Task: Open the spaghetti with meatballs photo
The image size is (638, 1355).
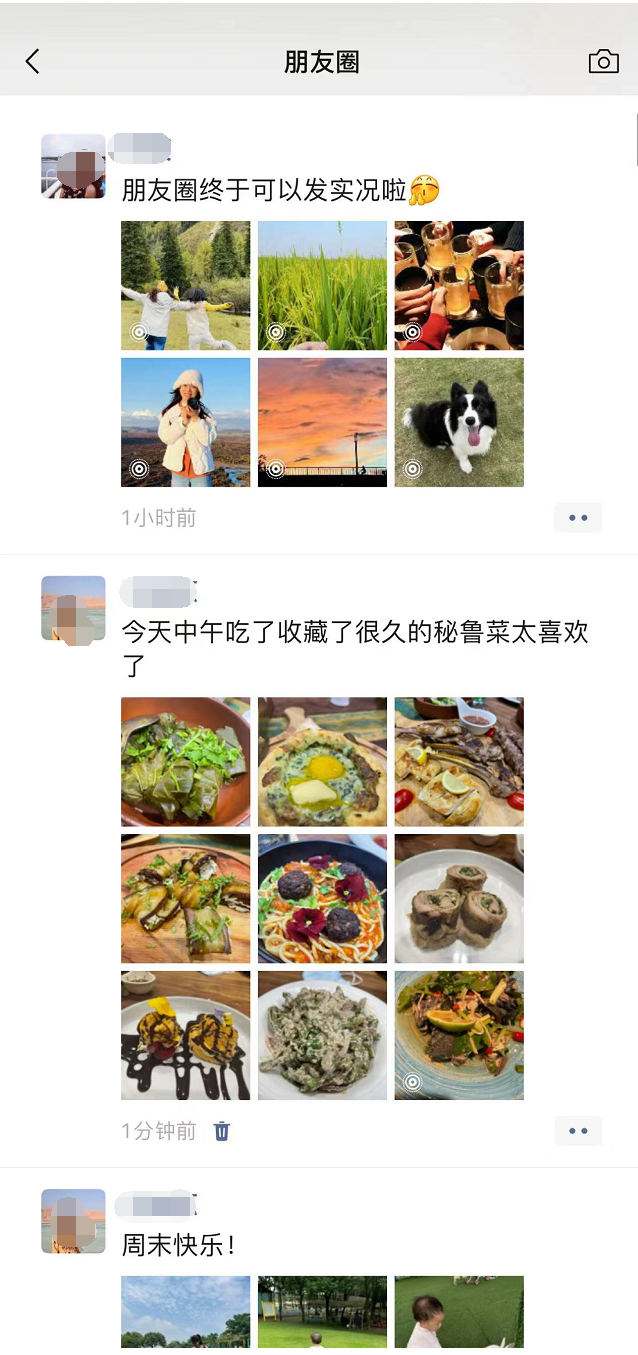Action: pos(322,899)
